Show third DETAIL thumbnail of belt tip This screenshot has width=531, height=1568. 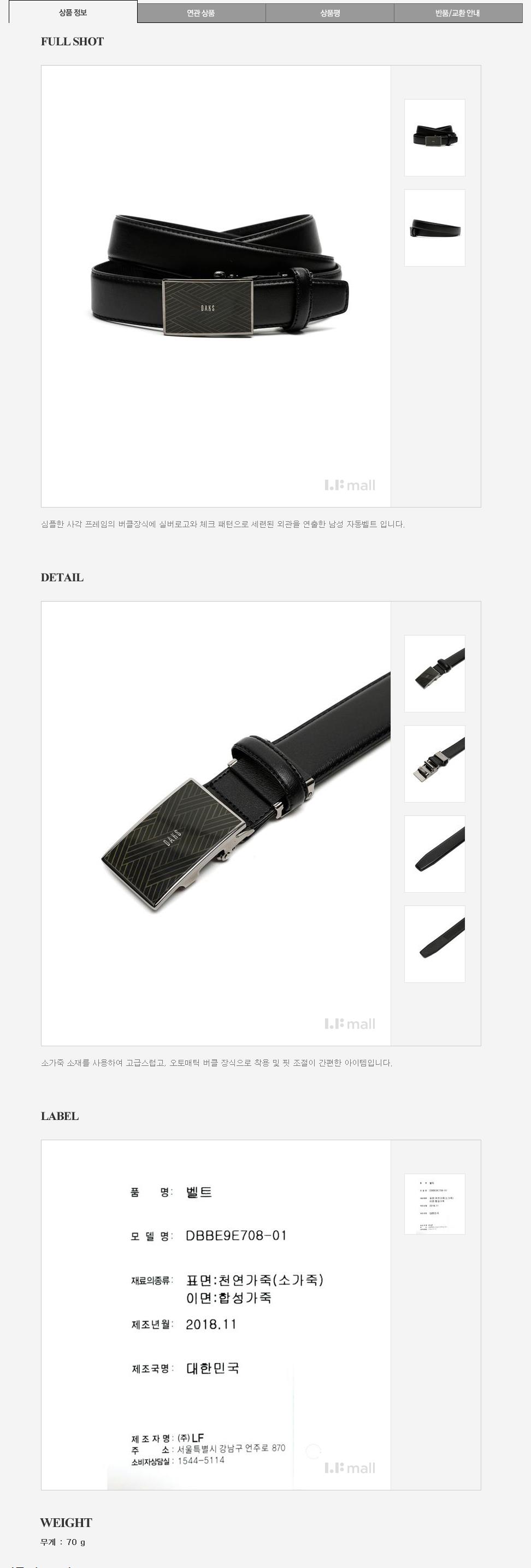[434, 853]
